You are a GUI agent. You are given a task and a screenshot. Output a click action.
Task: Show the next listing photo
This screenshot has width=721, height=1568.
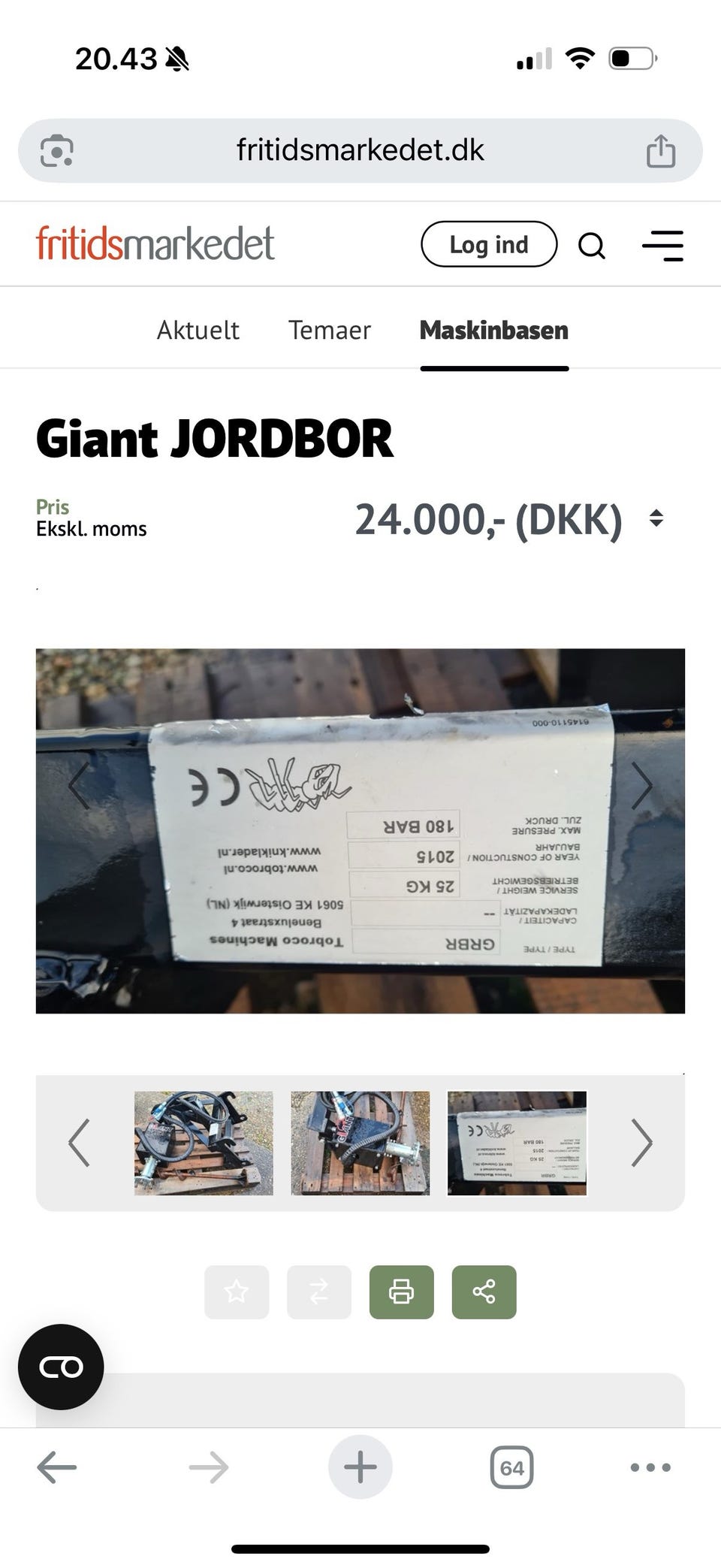[644, 786]
